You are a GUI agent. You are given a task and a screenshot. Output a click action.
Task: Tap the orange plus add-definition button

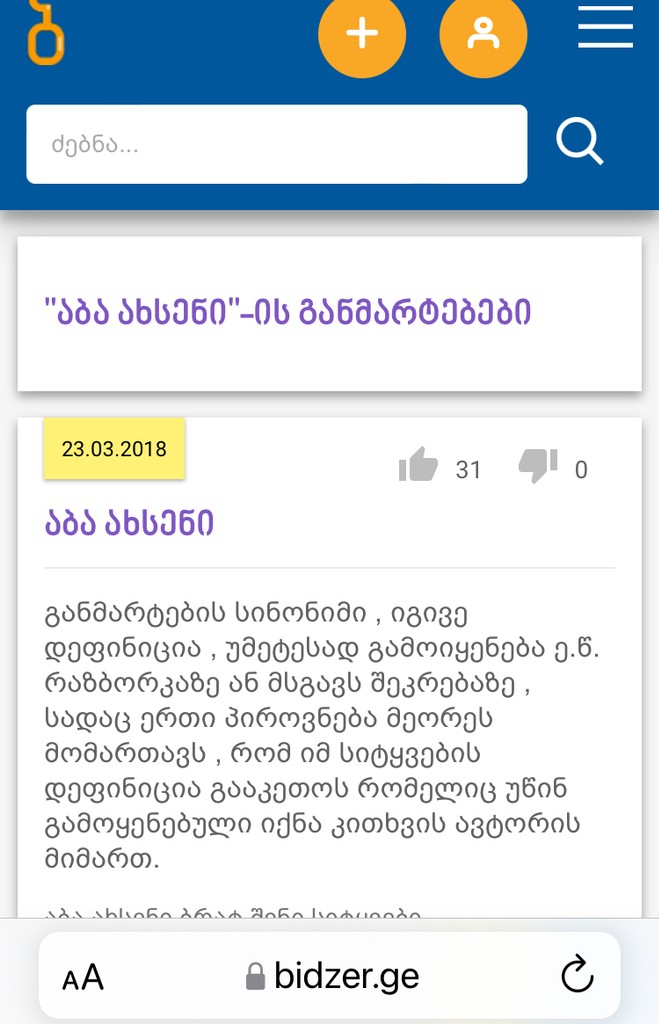(x=362, y=33)
